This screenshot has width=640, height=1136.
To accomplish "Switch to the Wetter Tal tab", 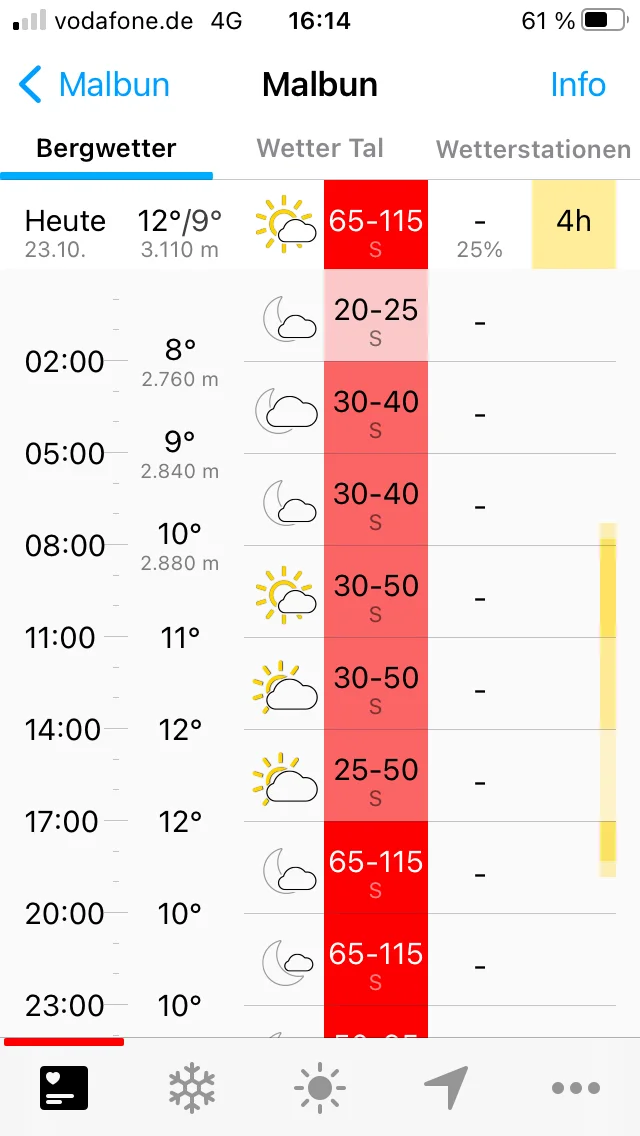I will pyautogui.click(x=320, y=149).
